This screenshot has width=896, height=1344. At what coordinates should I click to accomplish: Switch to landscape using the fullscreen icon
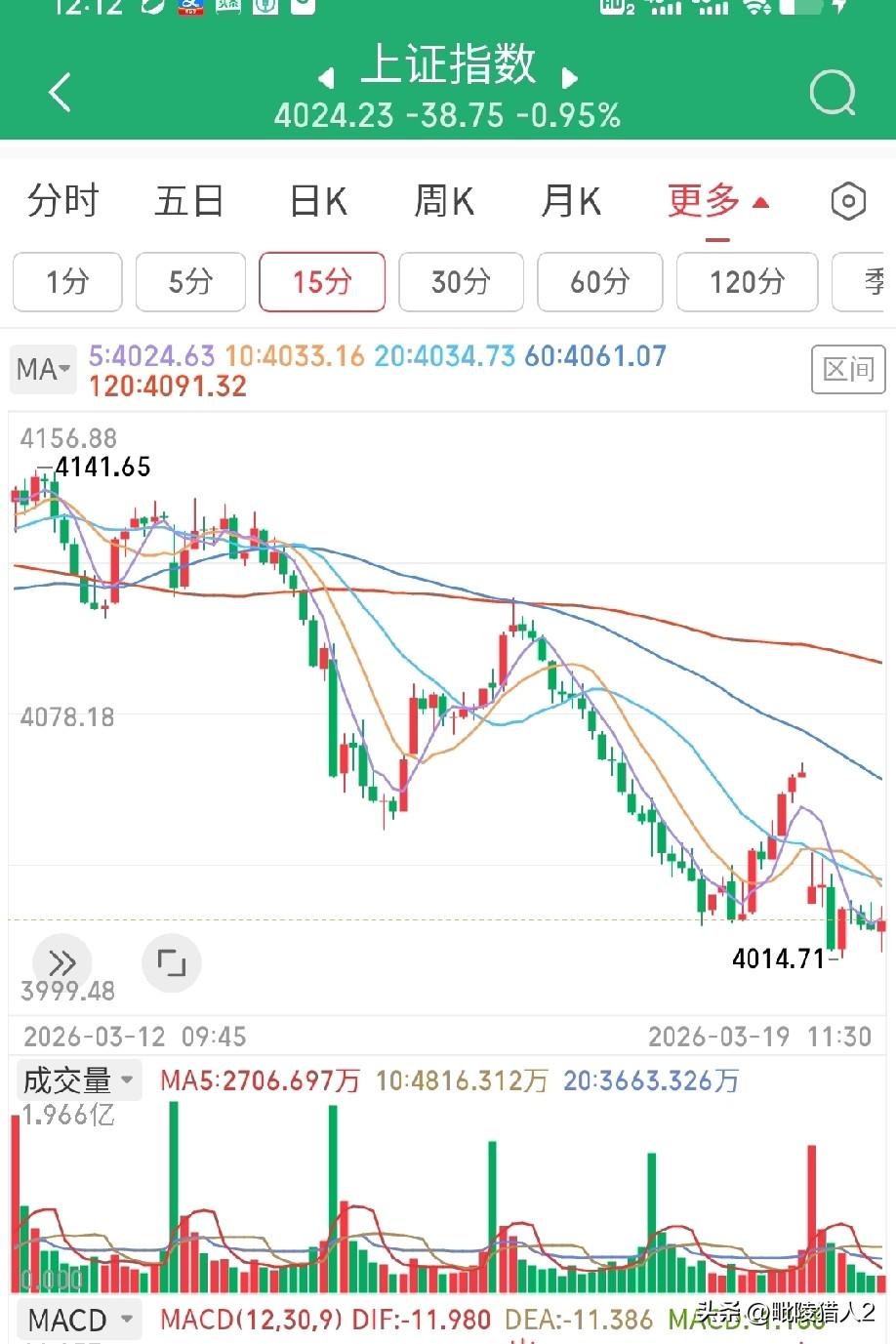[171, 962]
